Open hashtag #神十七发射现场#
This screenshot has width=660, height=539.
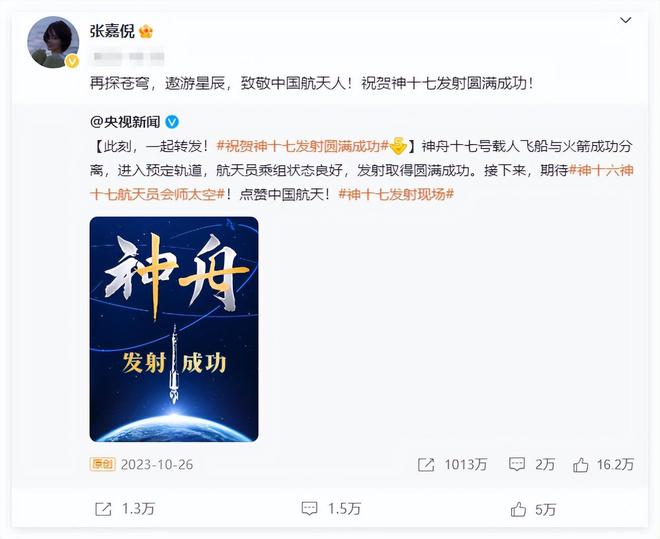pos(396,192)
